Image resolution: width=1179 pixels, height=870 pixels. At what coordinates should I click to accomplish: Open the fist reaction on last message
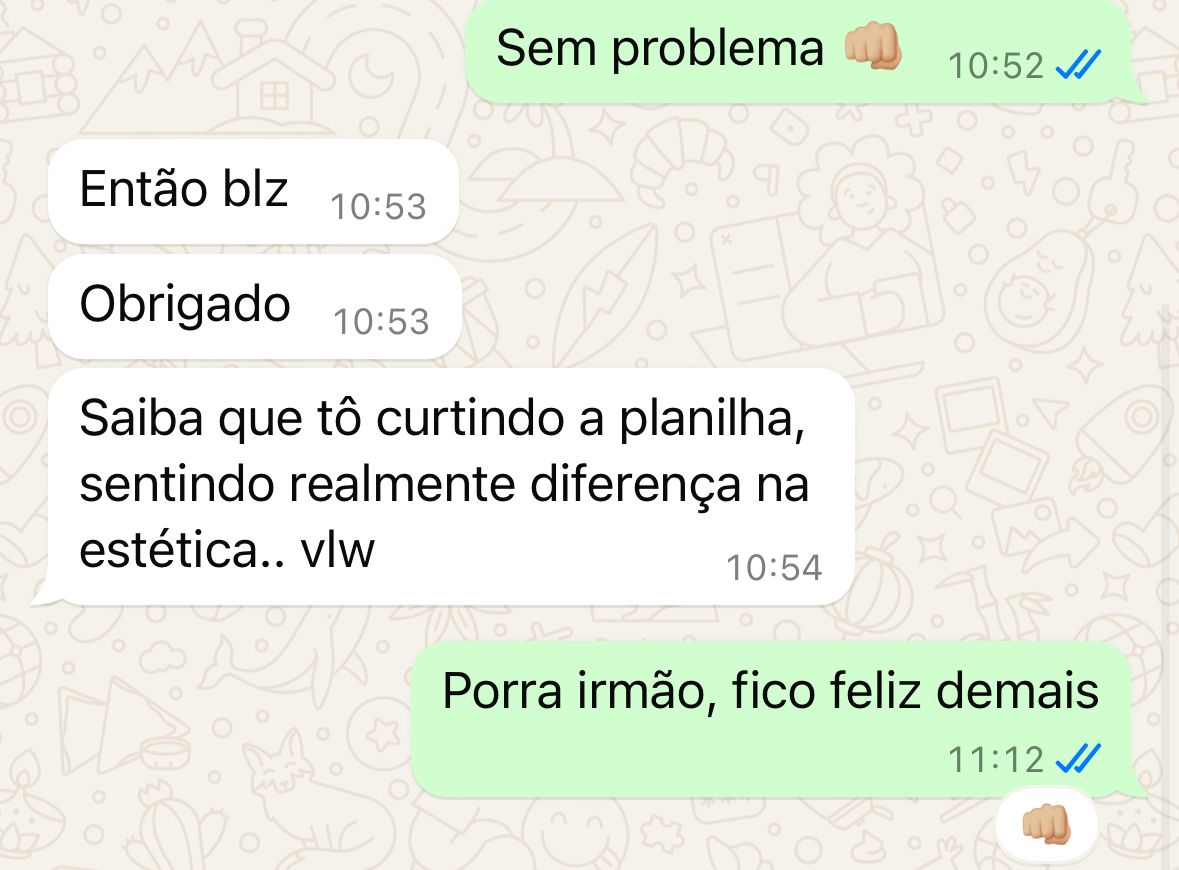click(1047, 826)
